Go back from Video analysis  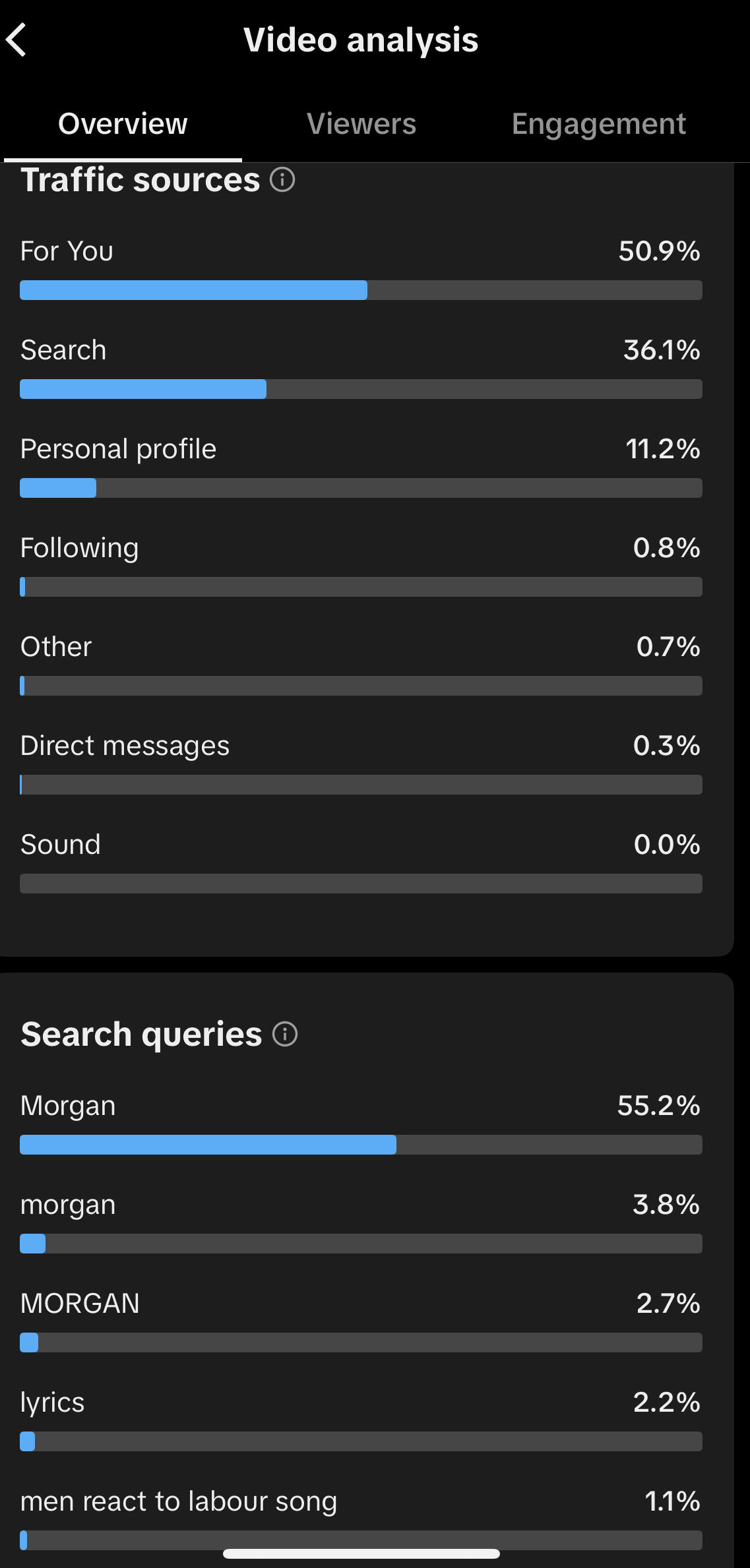point(16,40)
